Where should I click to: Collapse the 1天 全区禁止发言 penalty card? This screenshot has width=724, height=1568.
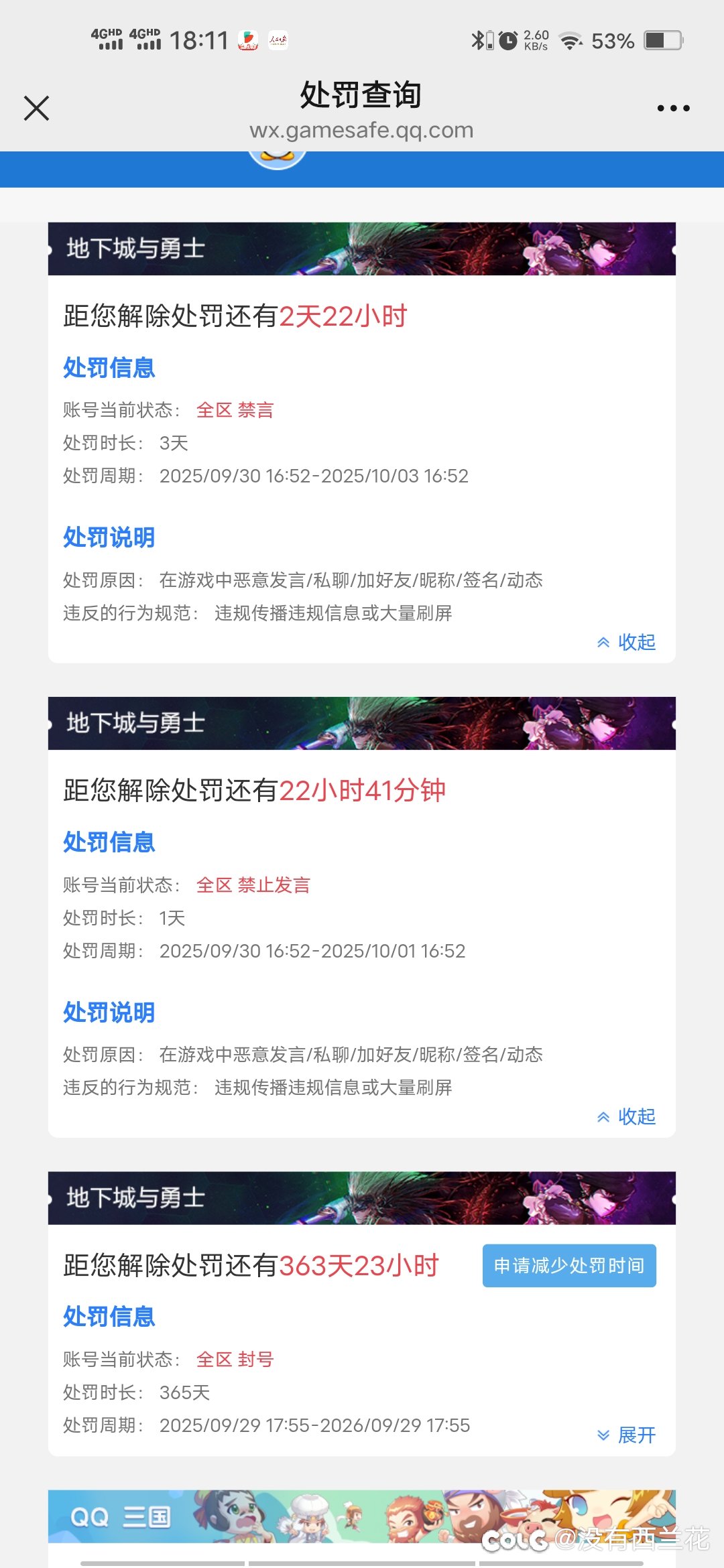click(x=627, y=1116)
